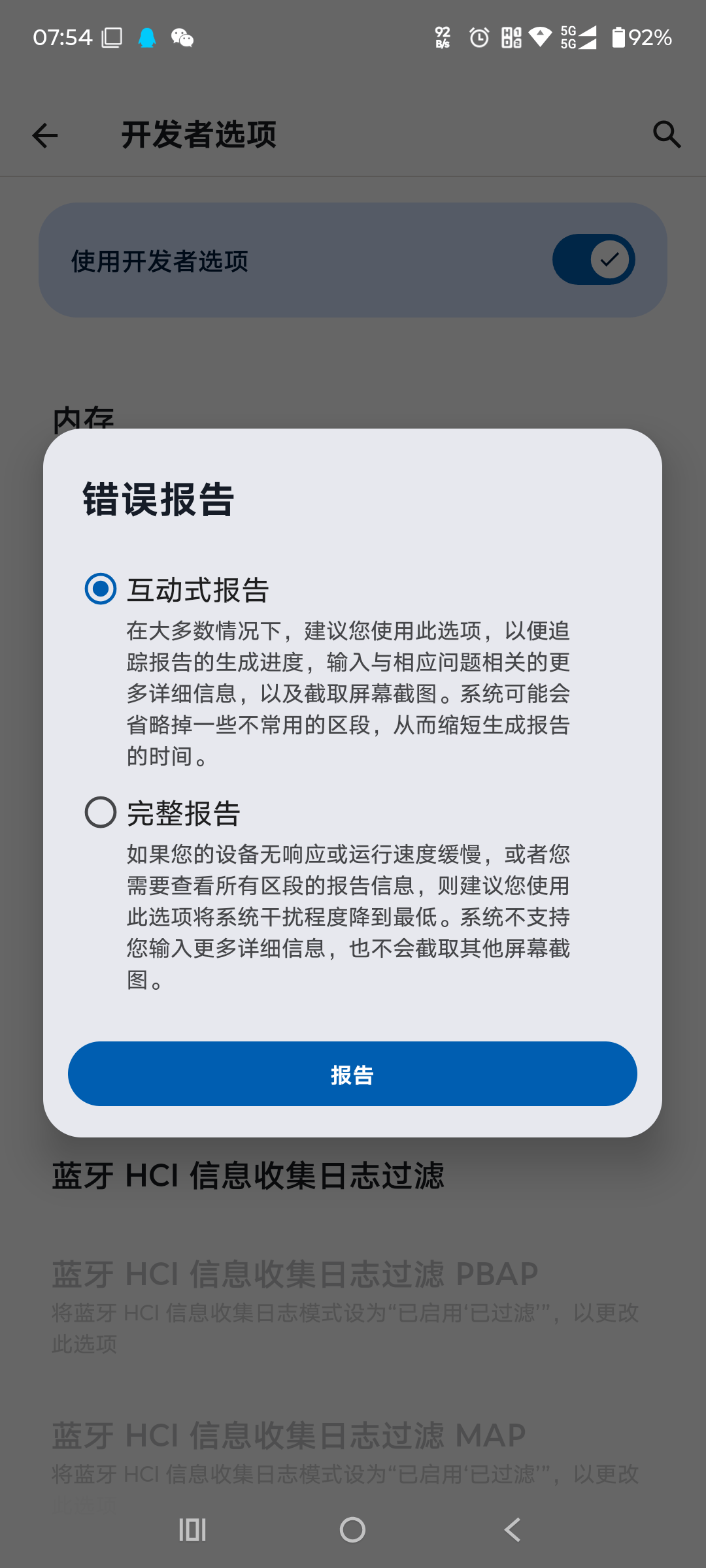Tap the recent apps navigation button

click(191, 1531)
